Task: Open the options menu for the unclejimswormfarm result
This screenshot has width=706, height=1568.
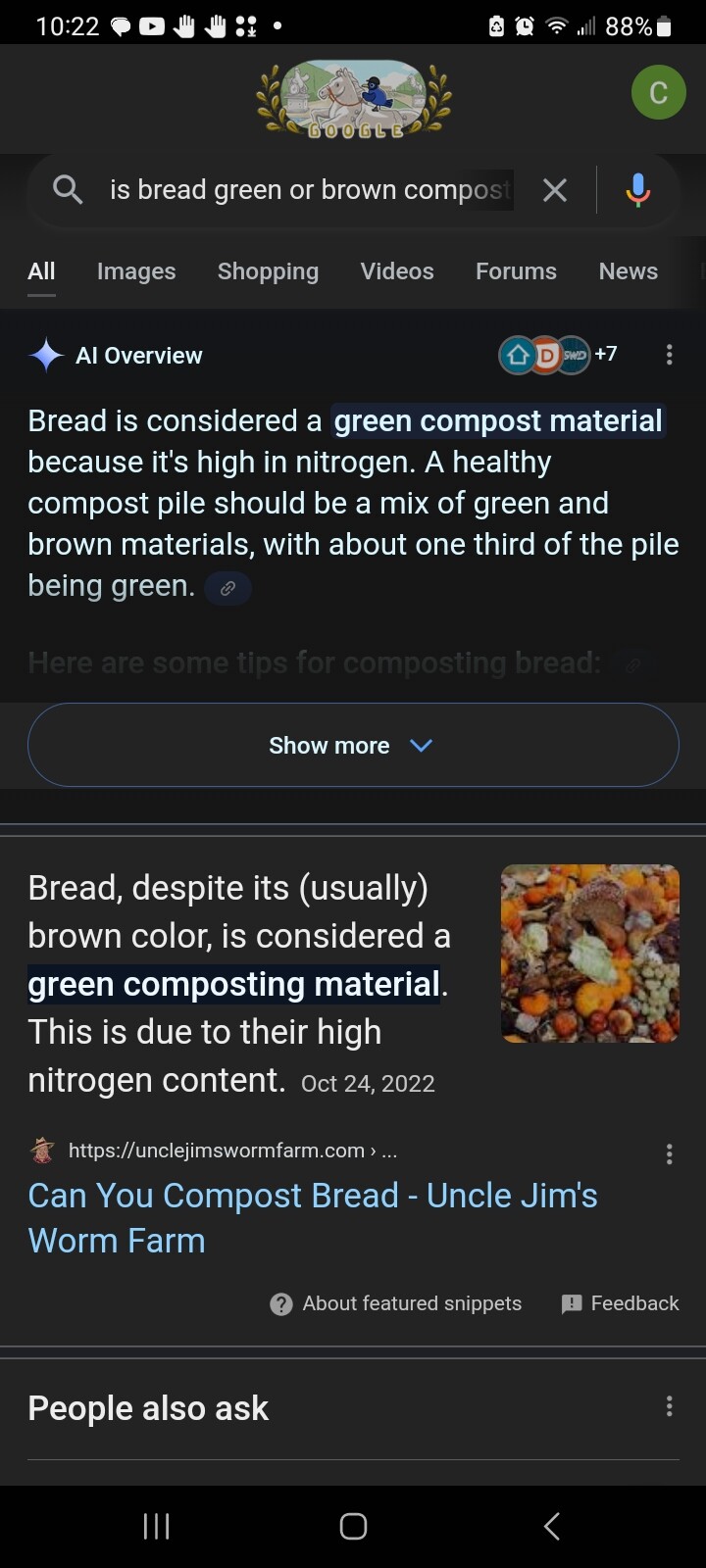Action: (x=669, y=1153)
